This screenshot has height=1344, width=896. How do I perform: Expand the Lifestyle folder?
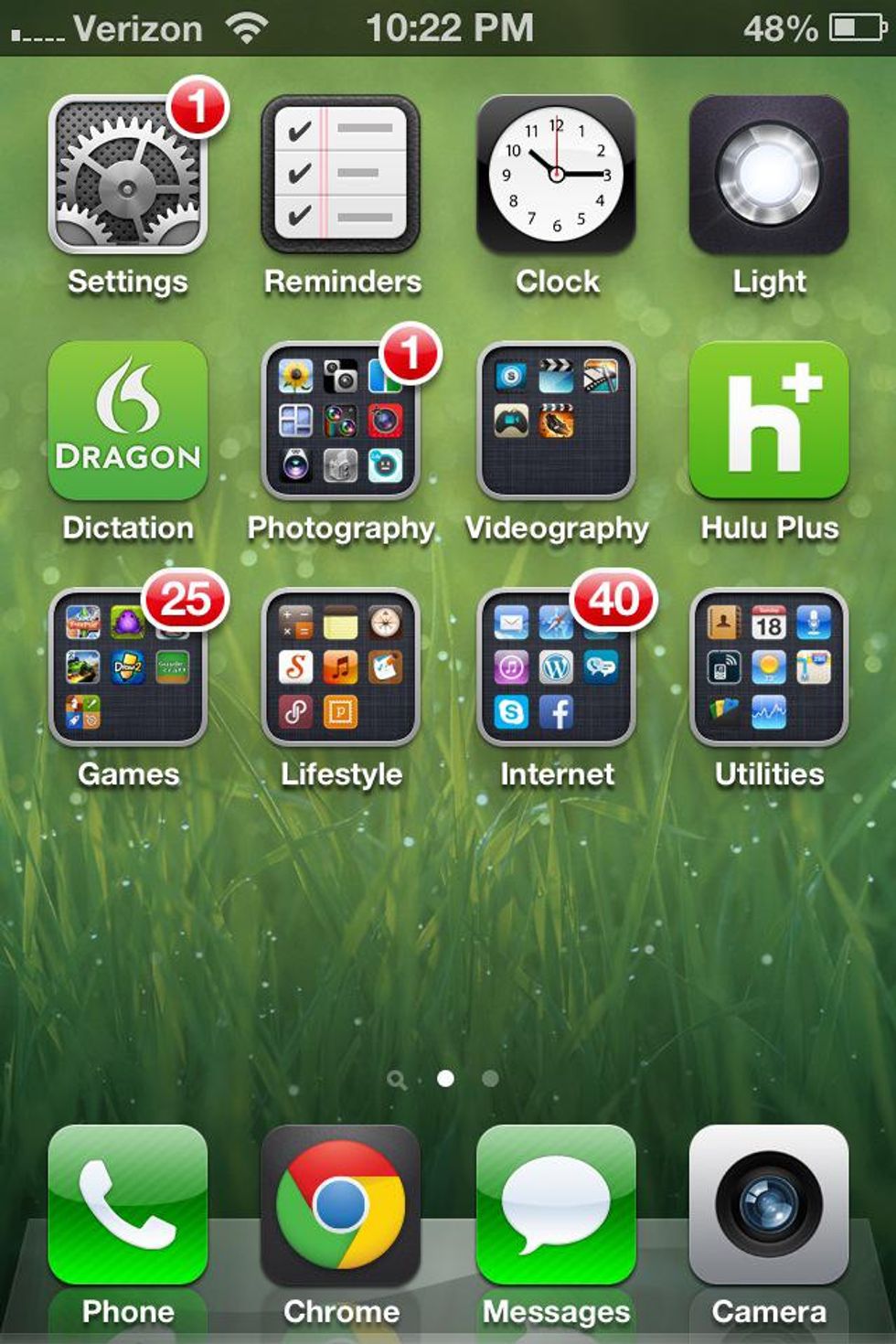[x=341, y=667]
